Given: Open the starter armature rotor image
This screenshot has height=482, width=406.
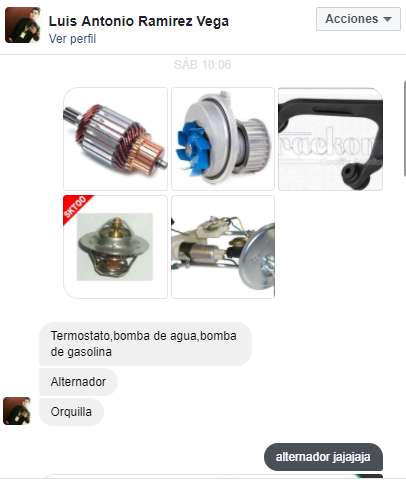Looking at the screenshot, I should click(115, 139).
